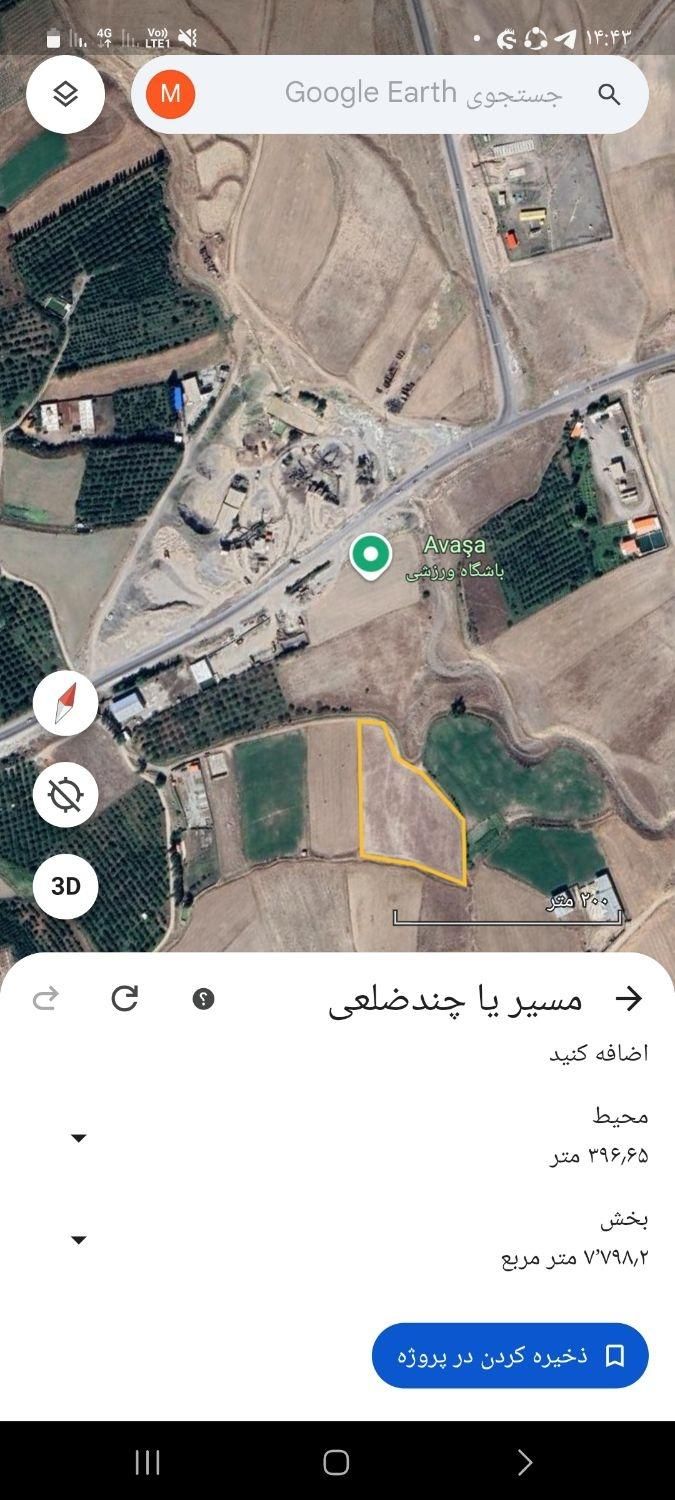The image size is (675, 1500).
Task: Reset map orientation with the compass
Action: pos(65,704)
